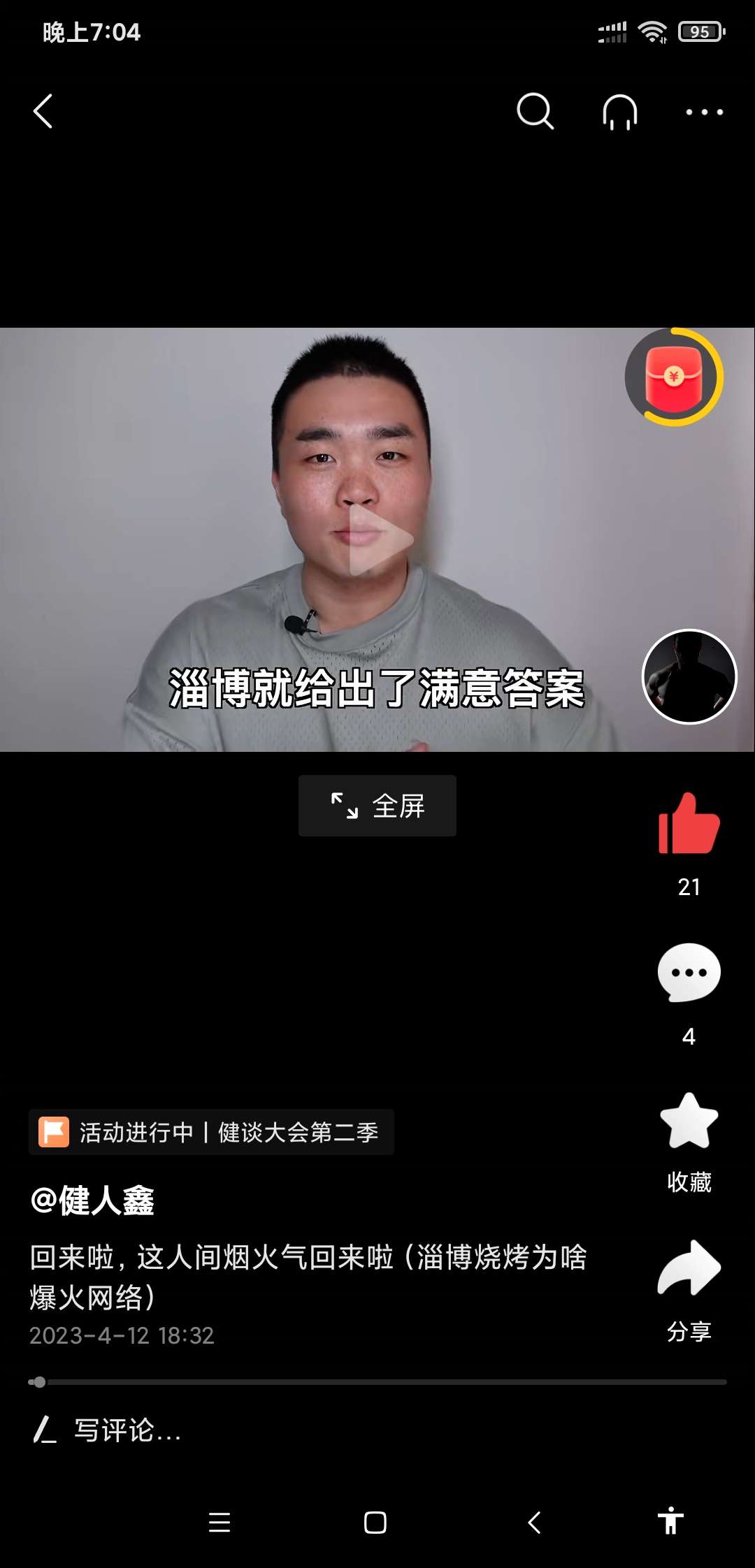Screen dimensions: 755x1568
Task: Open the creator's round avatar
Action: coord(689,676)
